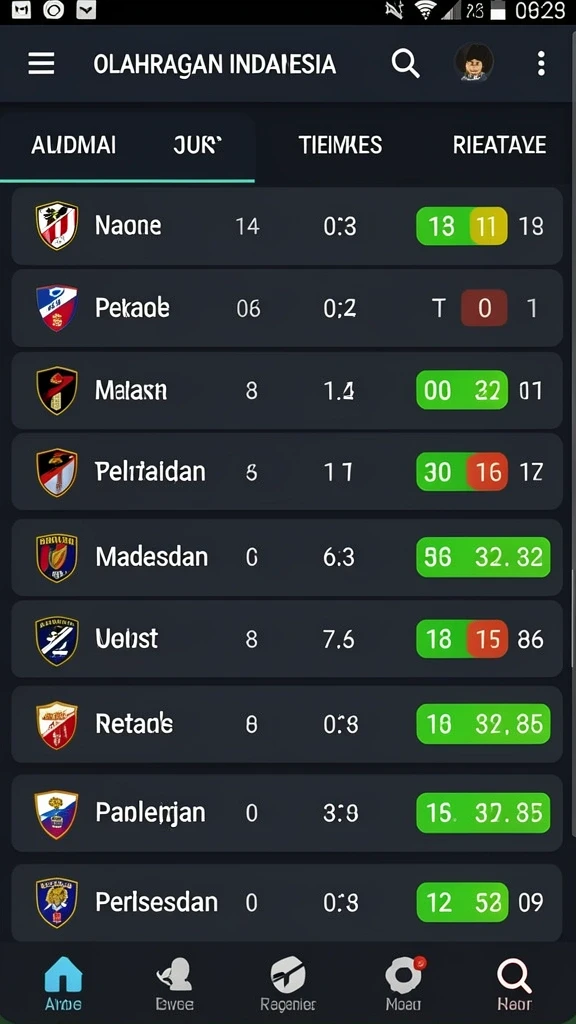This screenshot has height=1024, width=576.
Task: Switch to the JUK tab
Action: (x=197, y=145)
